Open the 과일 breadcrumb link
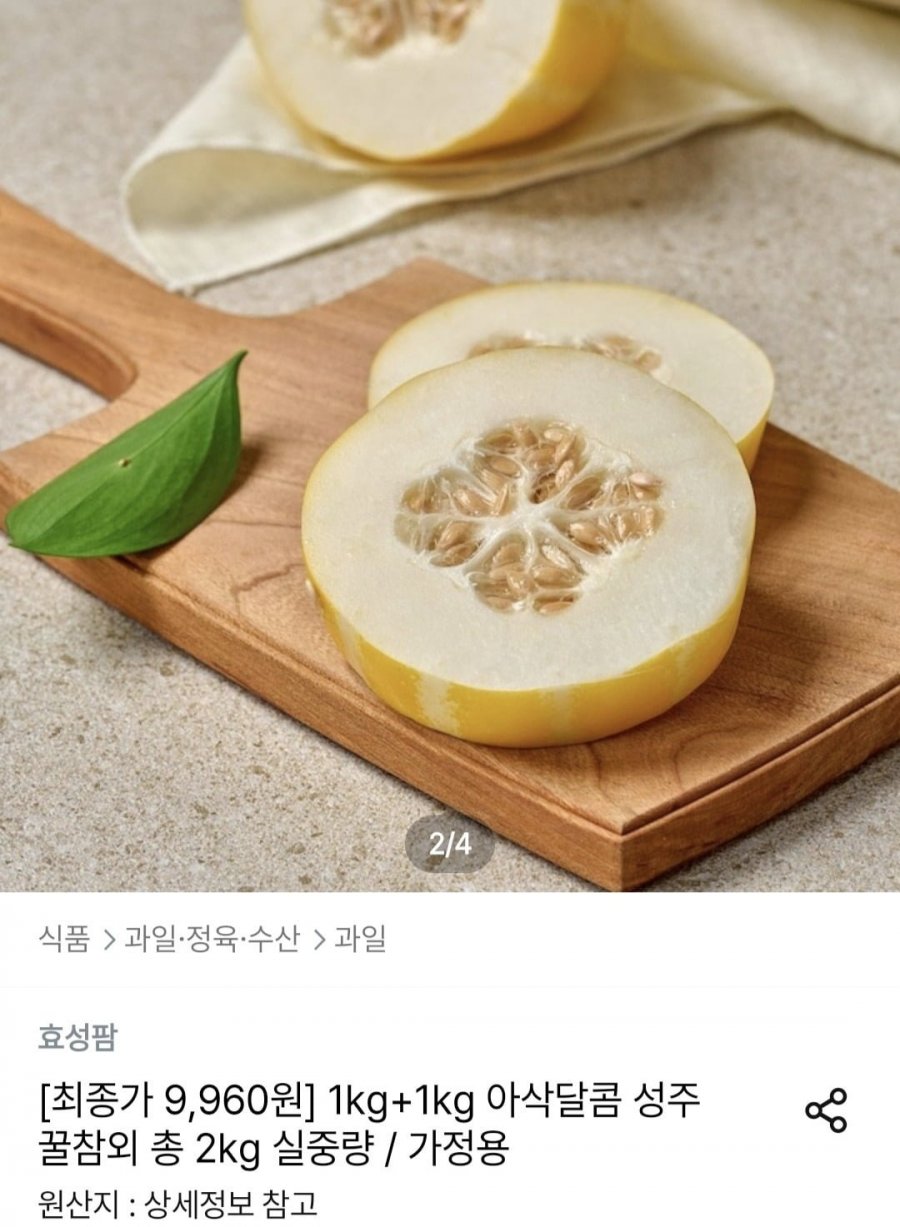Screen dimensions: 900x1227 [360, 939]
